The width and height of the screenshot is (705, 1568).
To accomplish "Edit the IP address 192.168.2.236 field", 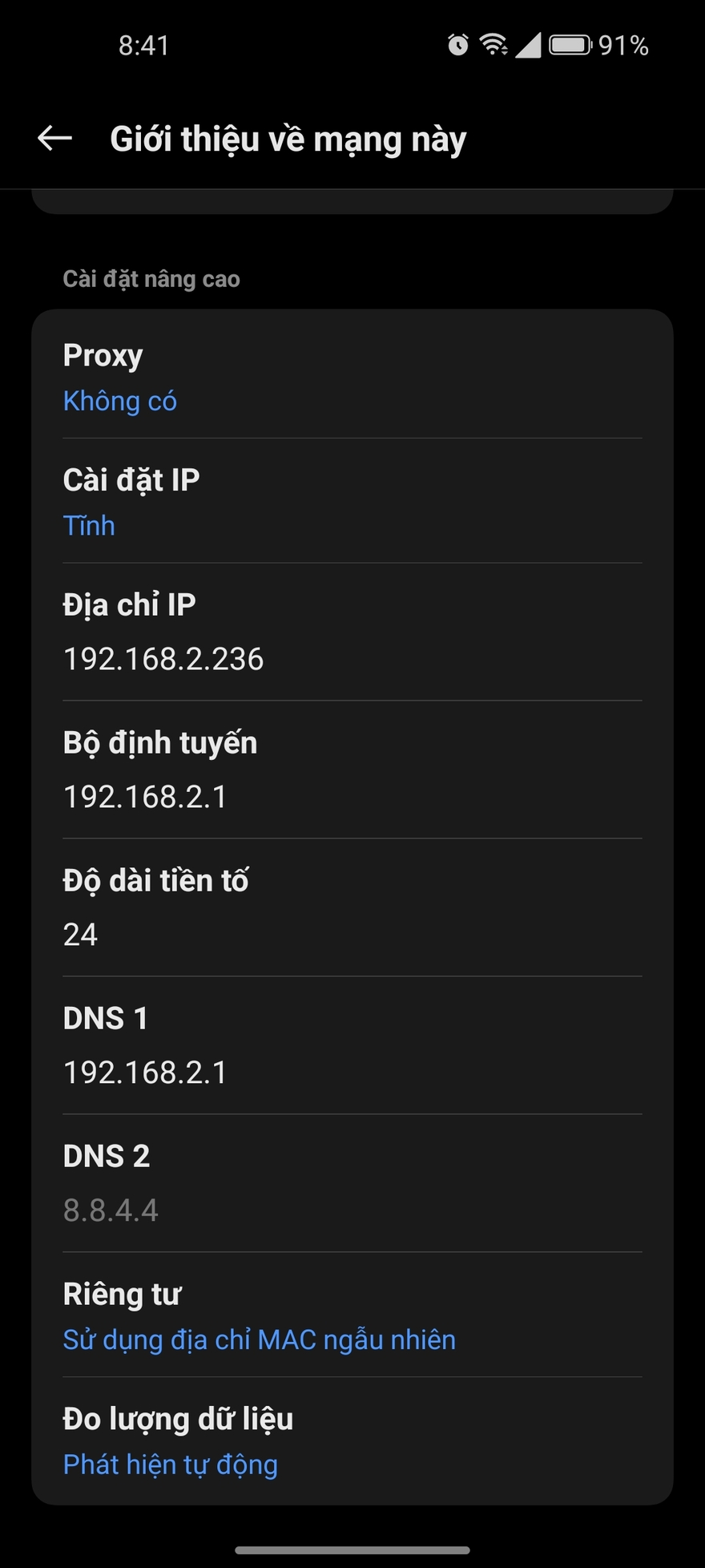I will coord(352,633).
